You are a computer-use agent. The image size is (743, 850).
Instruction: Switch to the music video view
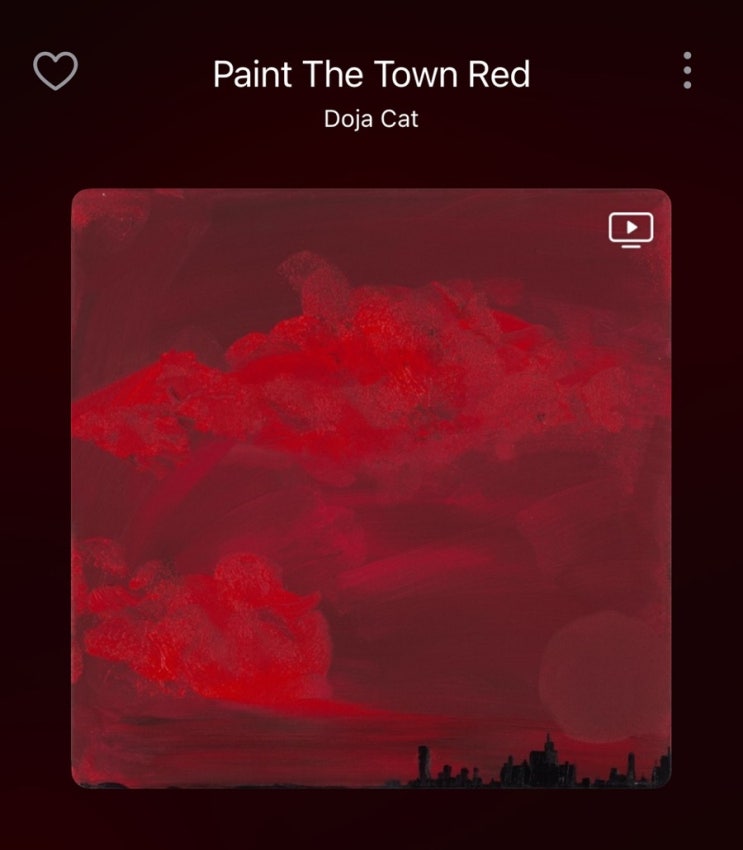pyautogui.click(x=631, y=229)
